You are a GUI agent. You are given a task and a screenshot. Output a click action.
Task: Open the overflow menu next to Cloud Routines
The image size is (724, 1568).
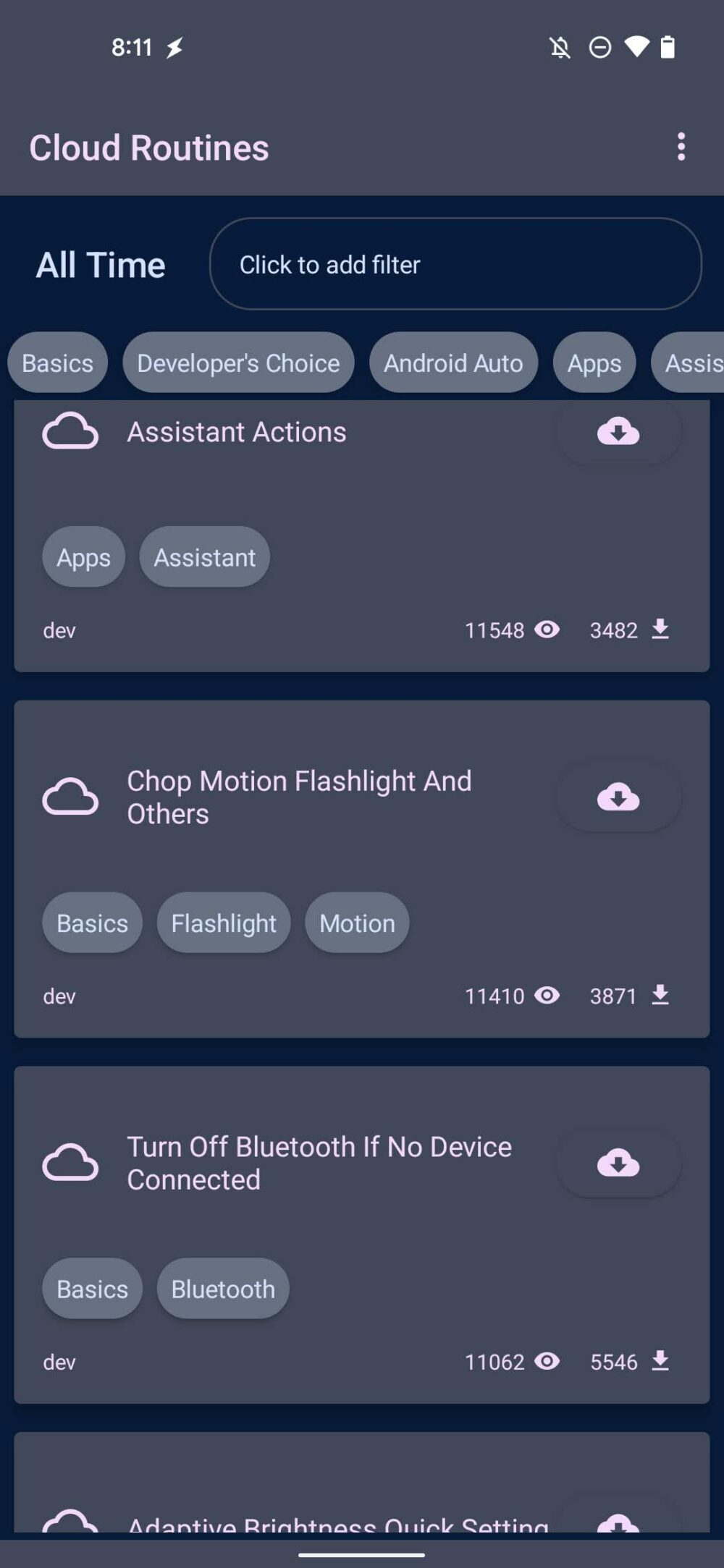tap(681, 147)
